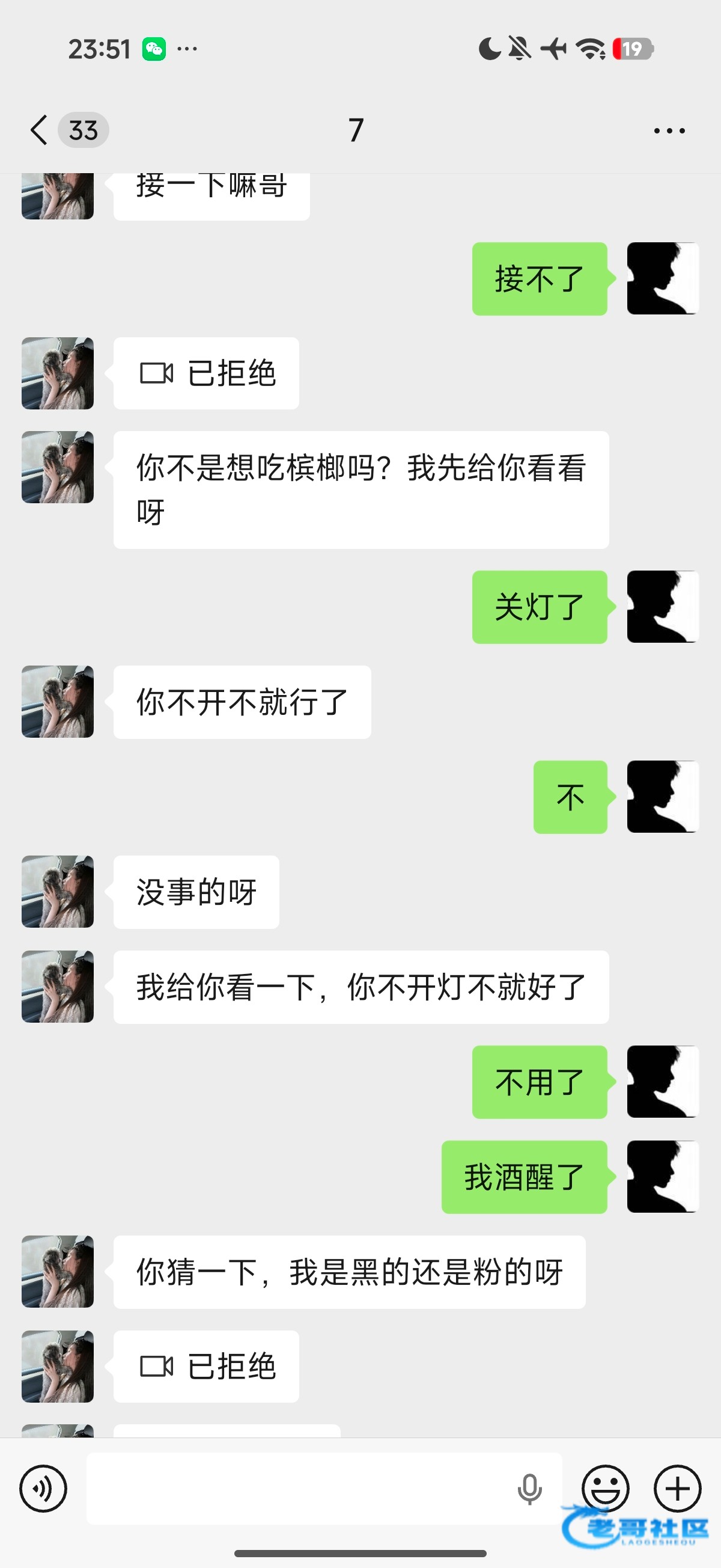Open my avatar beside 我酒醒了
This screenshot has width=721, height=1568.
tap(663, 1177)
